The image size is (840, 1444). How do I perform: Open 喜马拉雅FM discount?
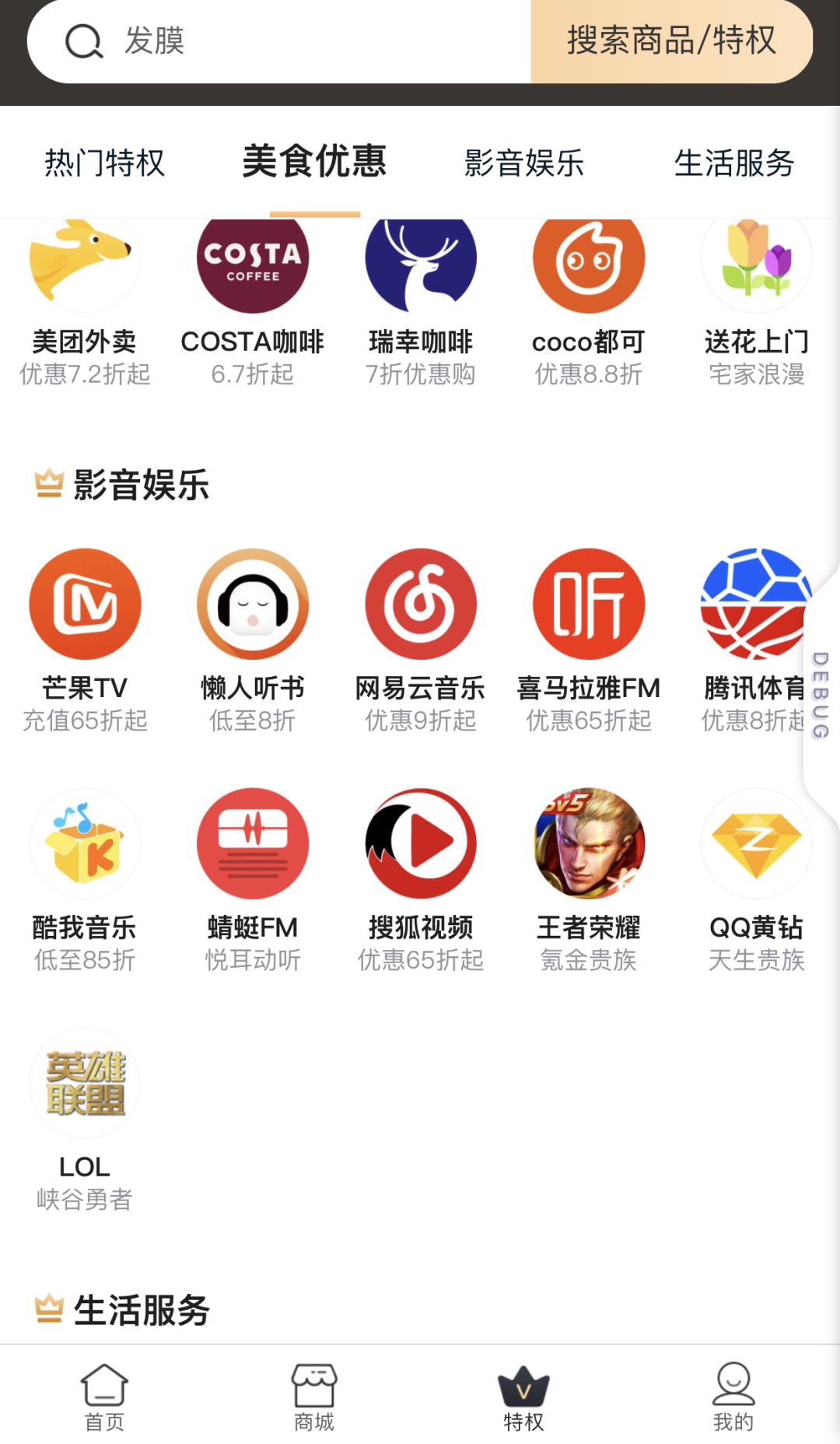pyautogui.click(x=589, y=638)
